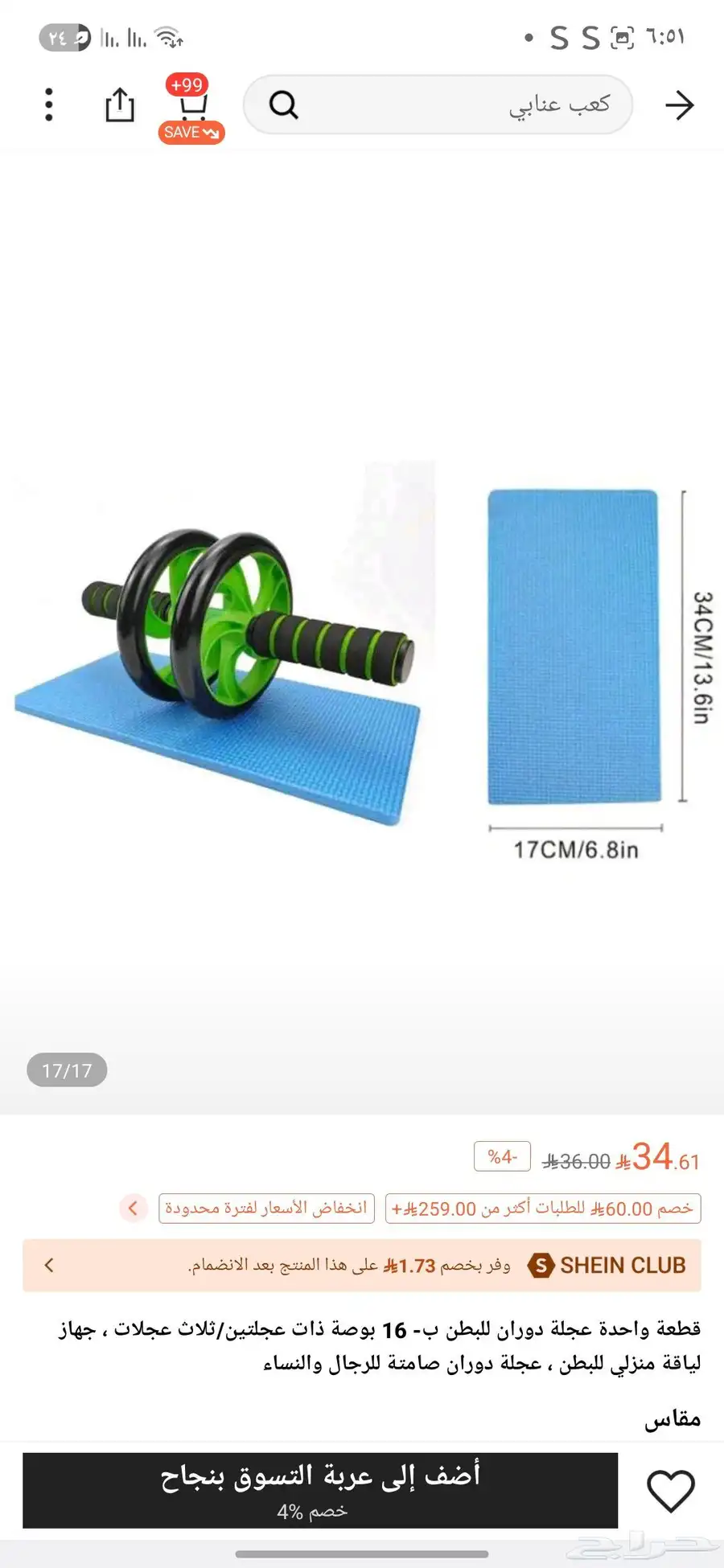This screenshot has width=724, height=1568.
Task: Expand more promotions with the pink chevron
Action: click(x=133, y=1209)
